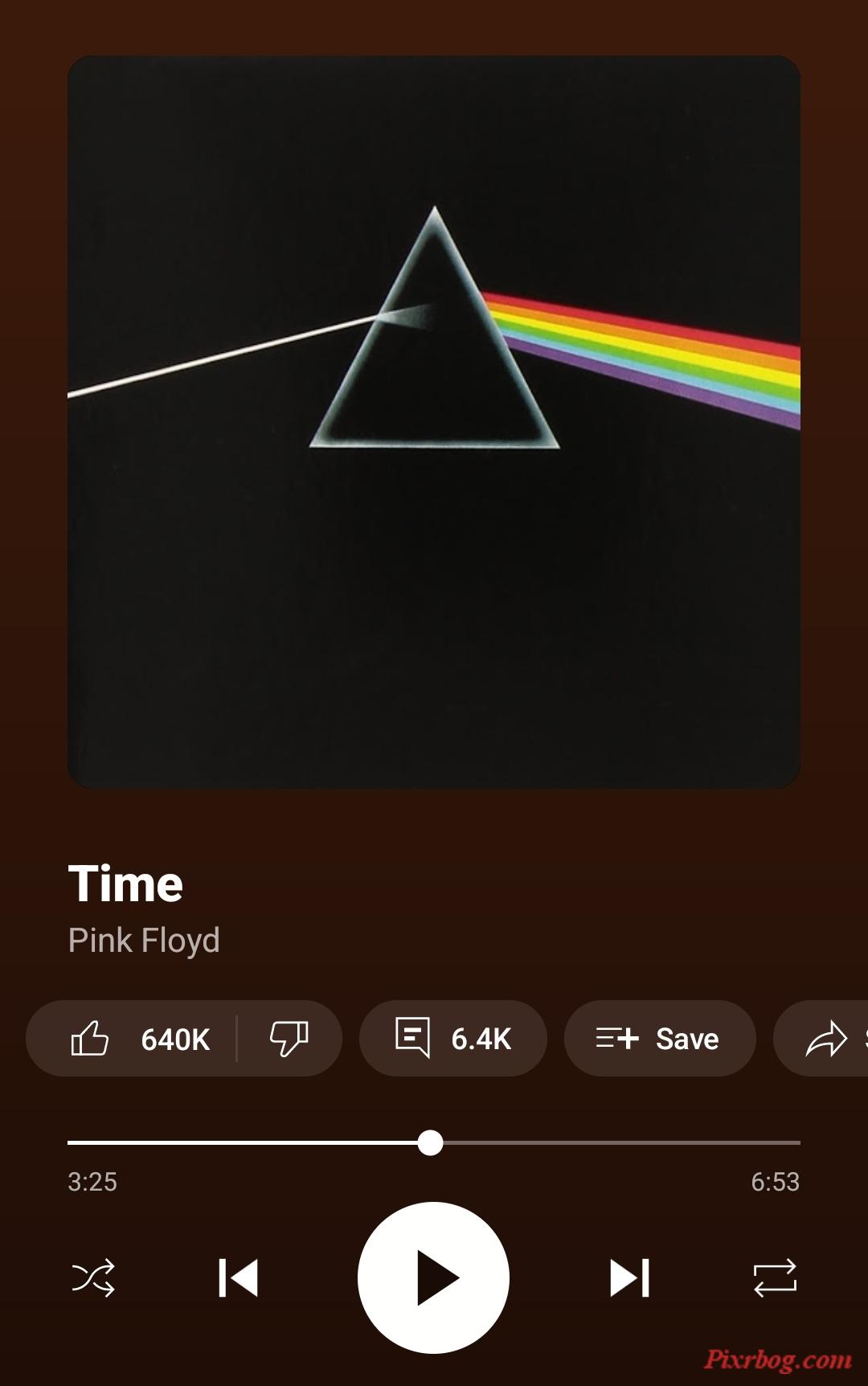Open the Pink Floyd artist page

pyautogui.click(x=144, y=940)
